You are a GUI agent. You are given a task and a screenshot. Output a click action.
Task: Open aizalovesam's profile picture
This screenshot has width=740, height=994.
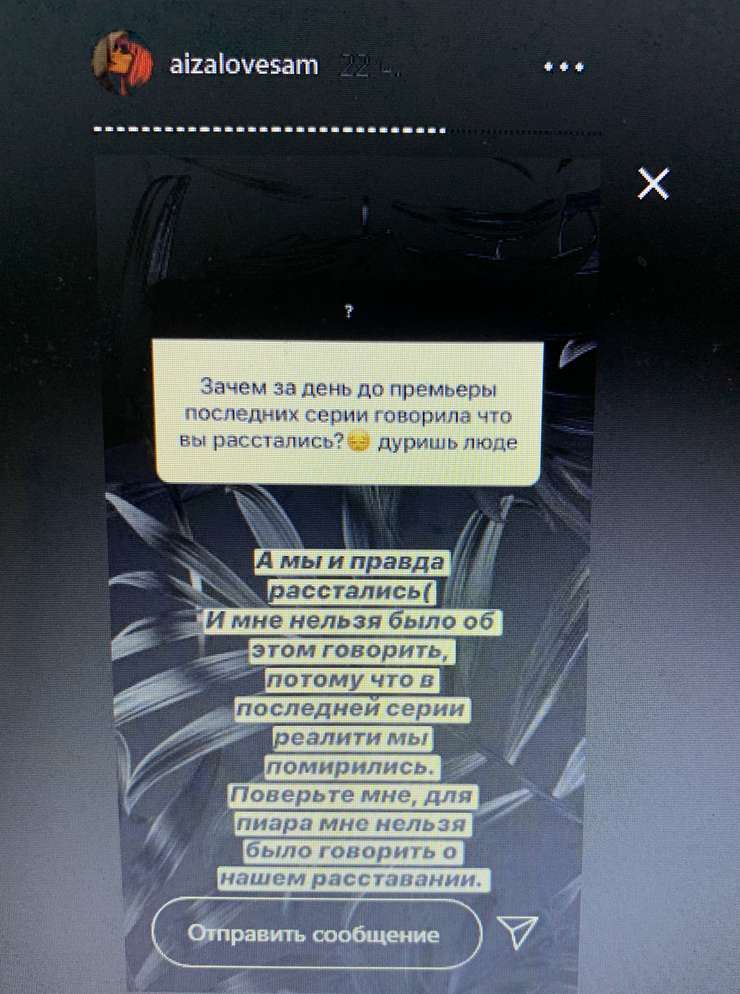122,66
